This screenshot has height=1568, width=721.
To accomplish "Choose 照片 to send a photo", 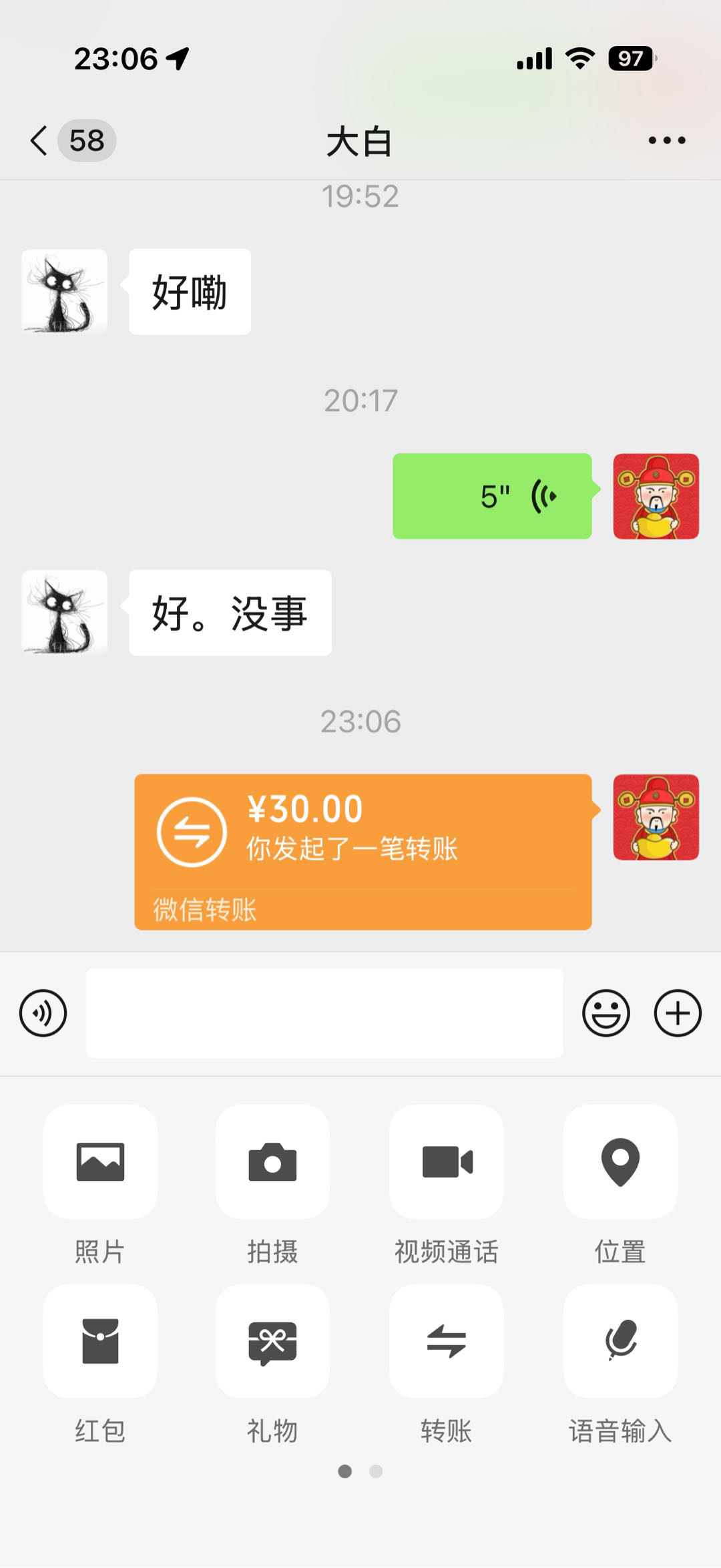I will coord(100,1162).
